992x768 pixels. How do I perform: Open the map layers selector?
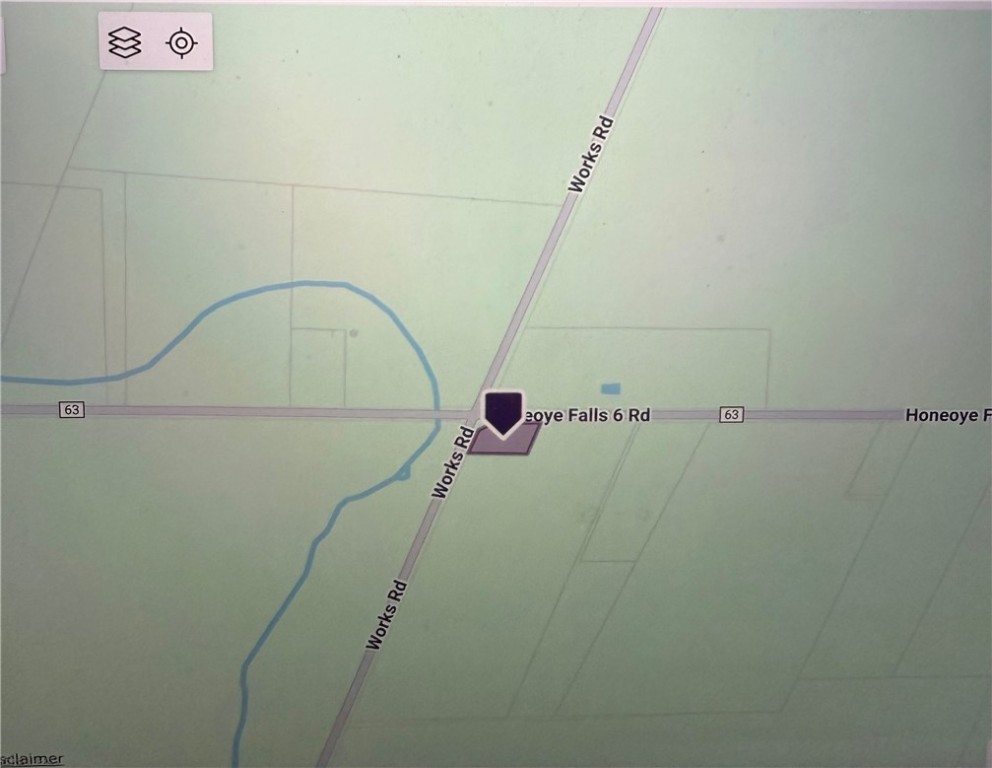click(125, 42)
